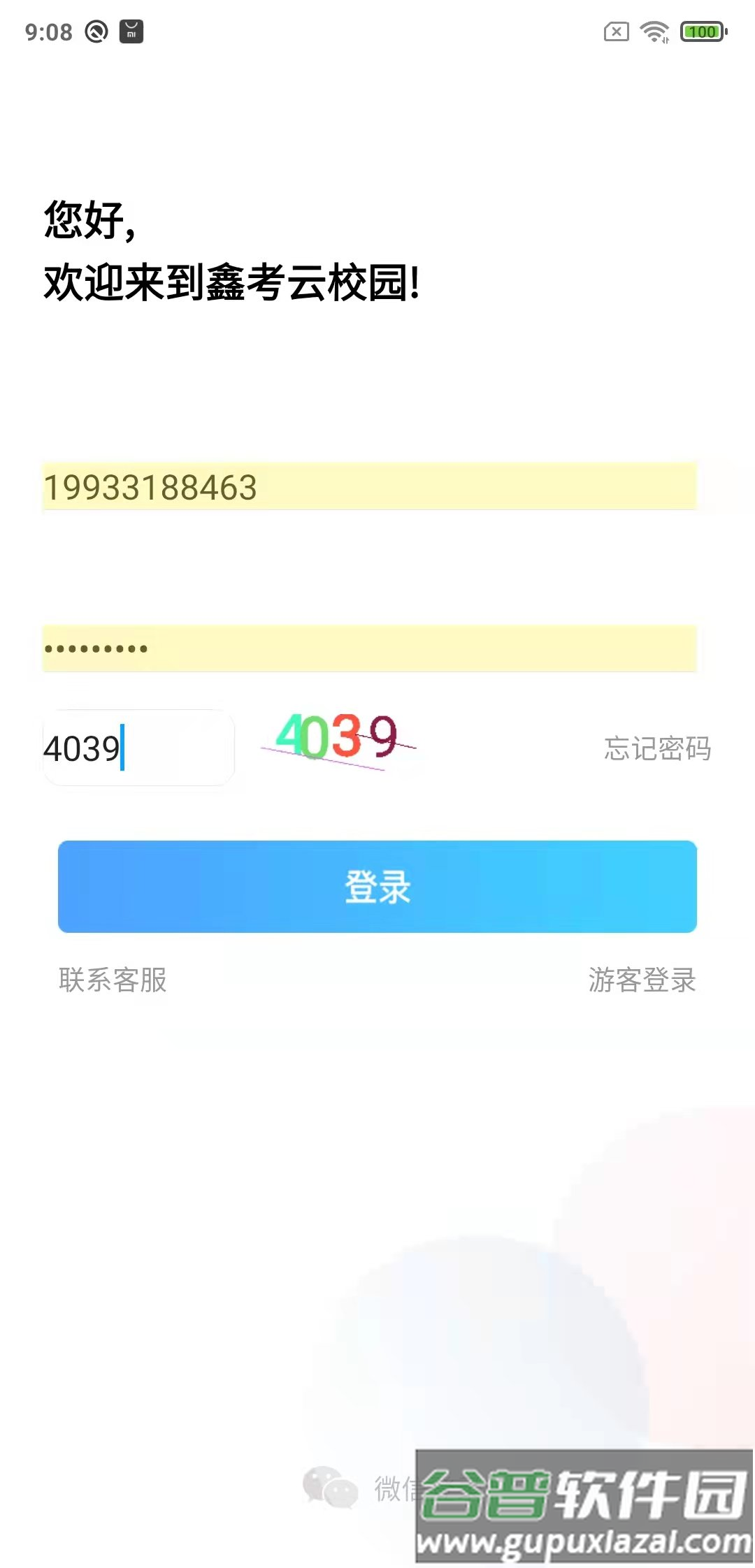The image size is (755, 1568).
Task: Open 联系客服 customer service
Action: click(111, 981)
